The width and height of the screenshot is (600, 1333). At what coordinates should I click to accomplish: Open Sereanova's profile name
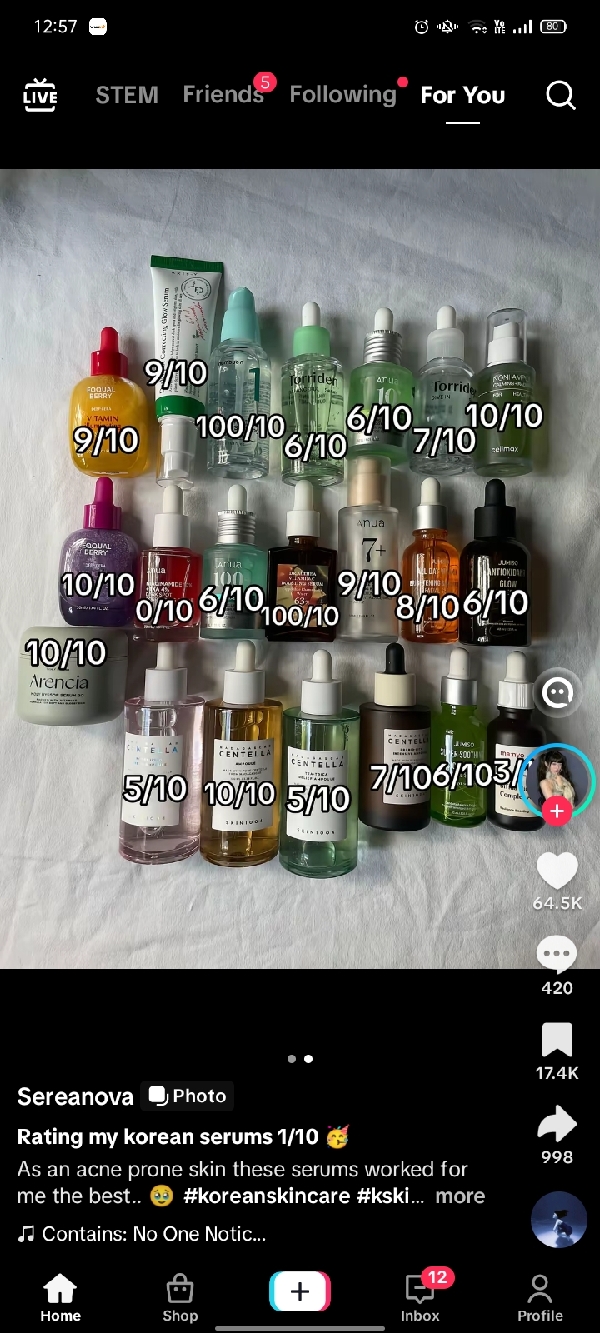click(75, 1096)
